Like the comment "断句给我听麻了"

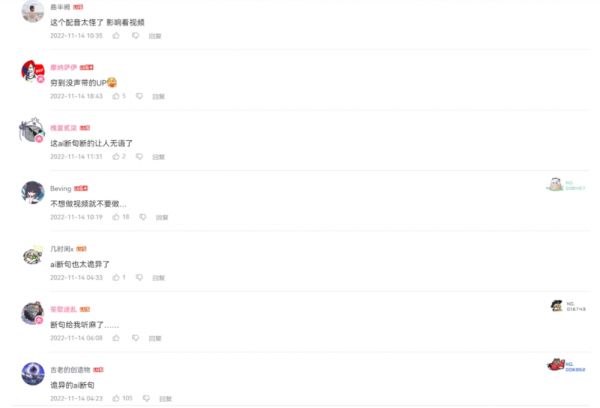[x=116, y=338]
